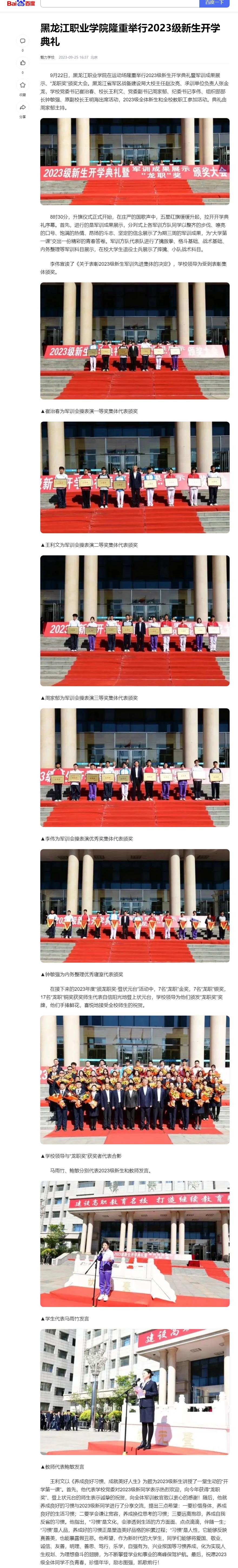
Task: Open the article comments icon
Action: point(22,41)
